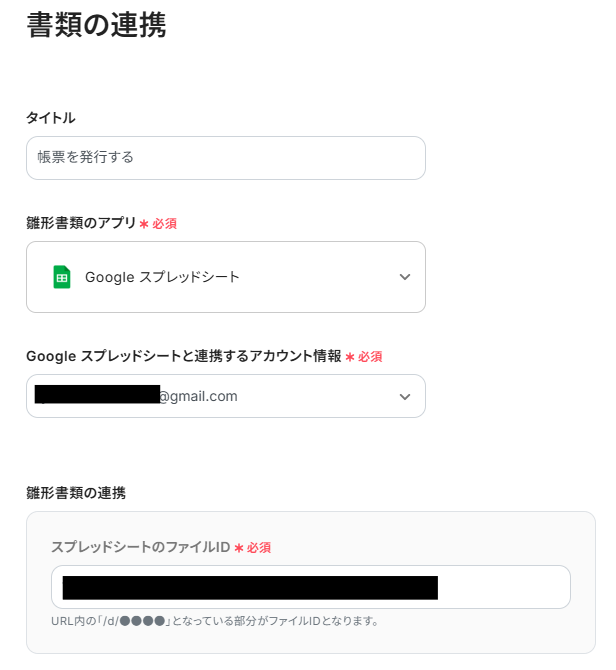This screenshot has width=616, height=670.
Task: Focus the スプレッドシートのファイルID field
Action: click(310, 587)
